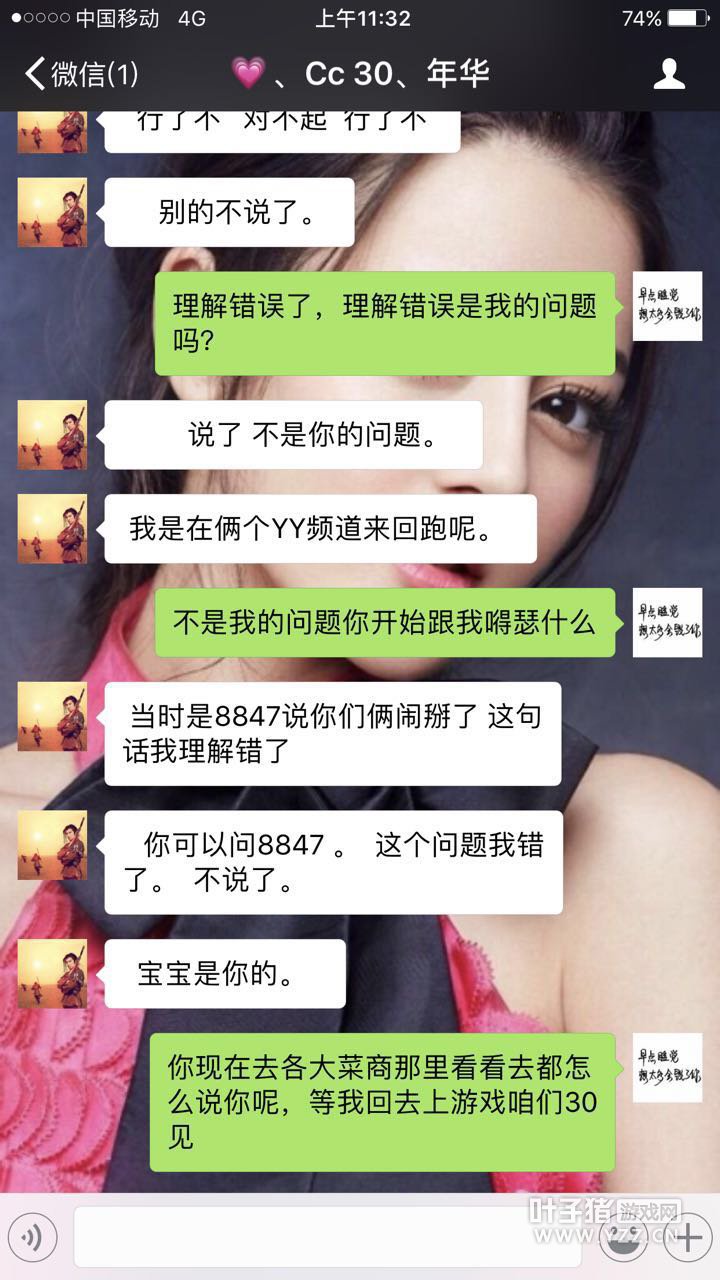The width and height of the screenshot is (720, 1280).
Task: Tap the avatar beside "别的不说了。"
Action: coord(52,212)
